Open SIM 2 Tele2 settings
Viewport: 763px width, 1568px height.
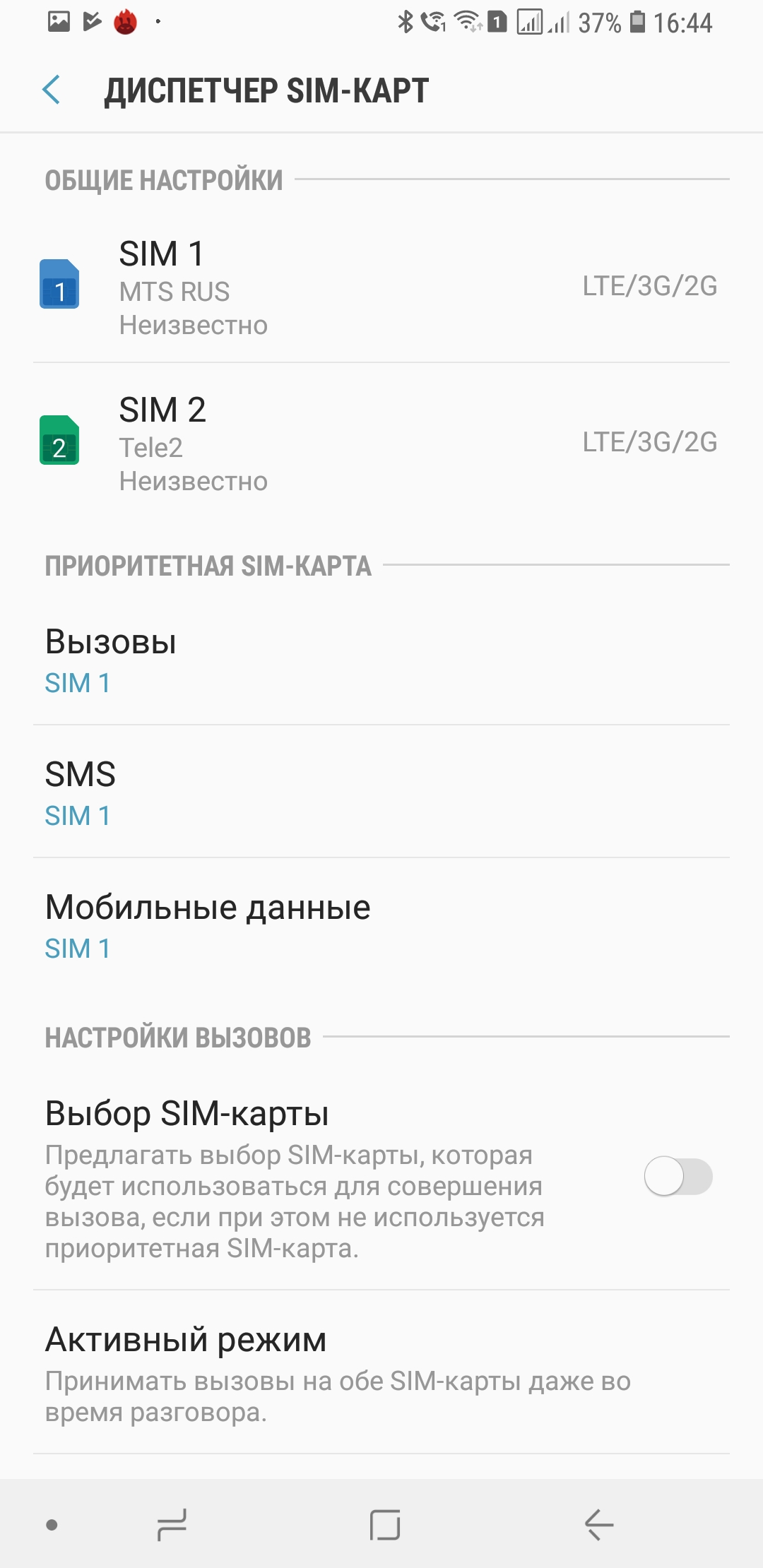pos(381,444)
